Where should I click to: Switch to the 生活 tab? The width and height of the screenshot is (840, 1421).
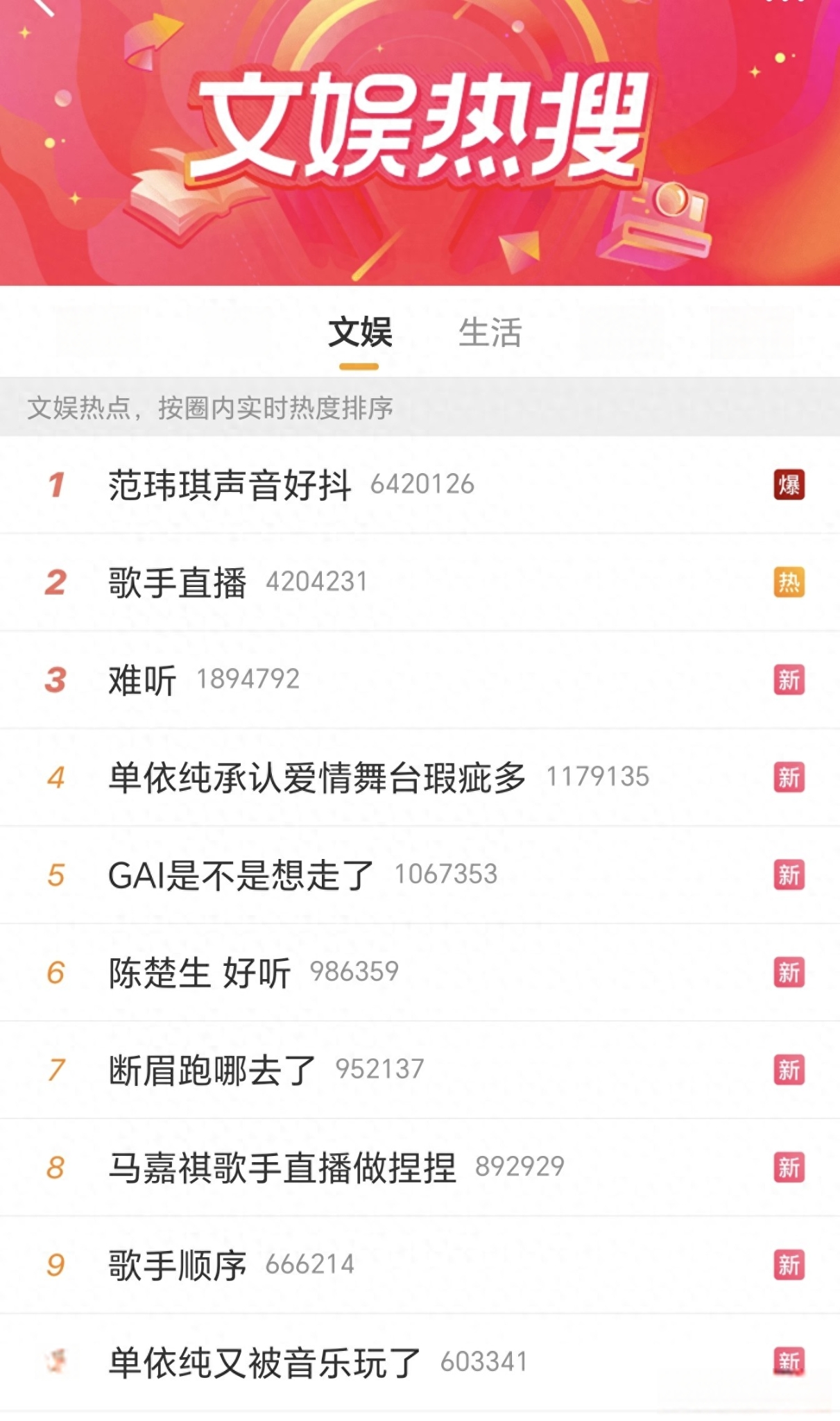(x=490, y=332)
